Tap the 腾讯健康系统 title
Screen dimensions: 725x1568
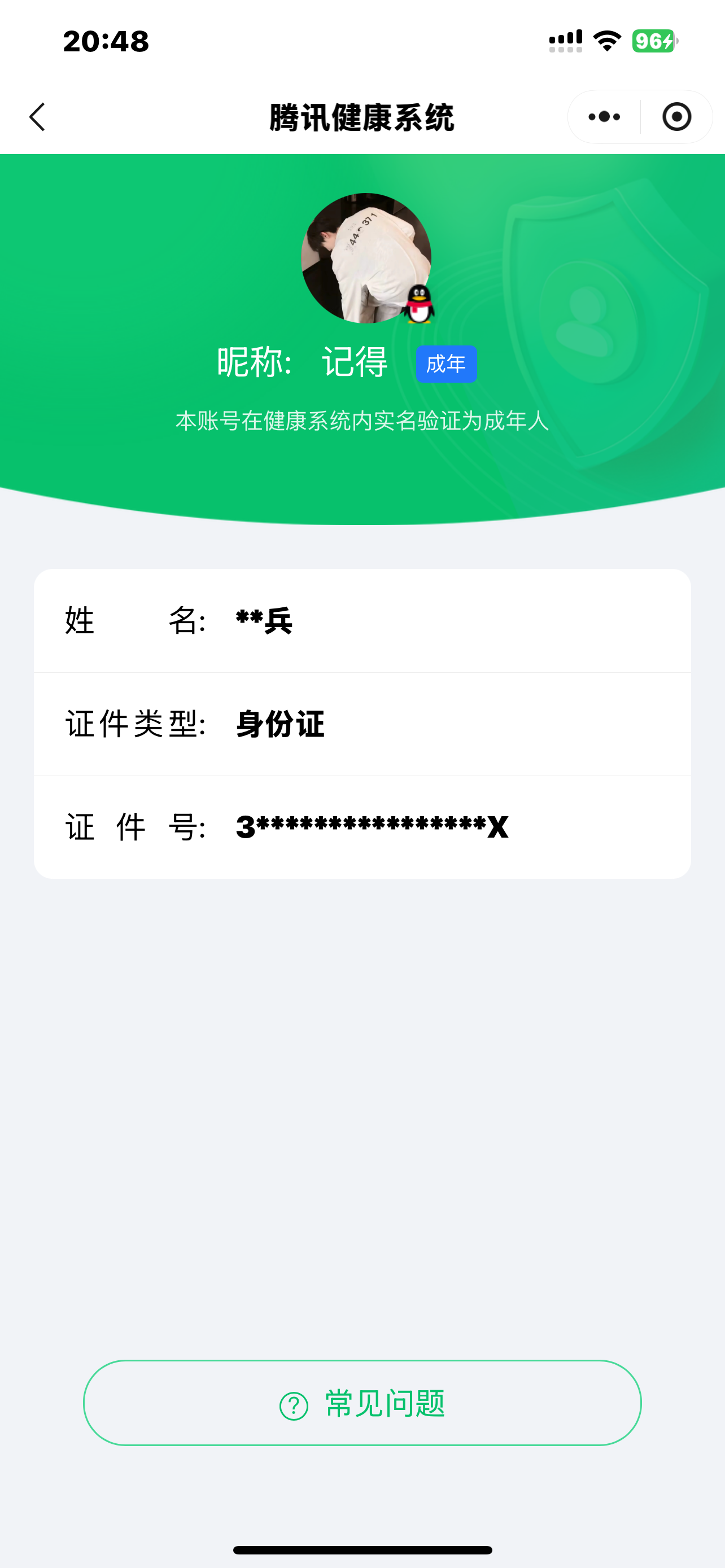tap(362, 116)
